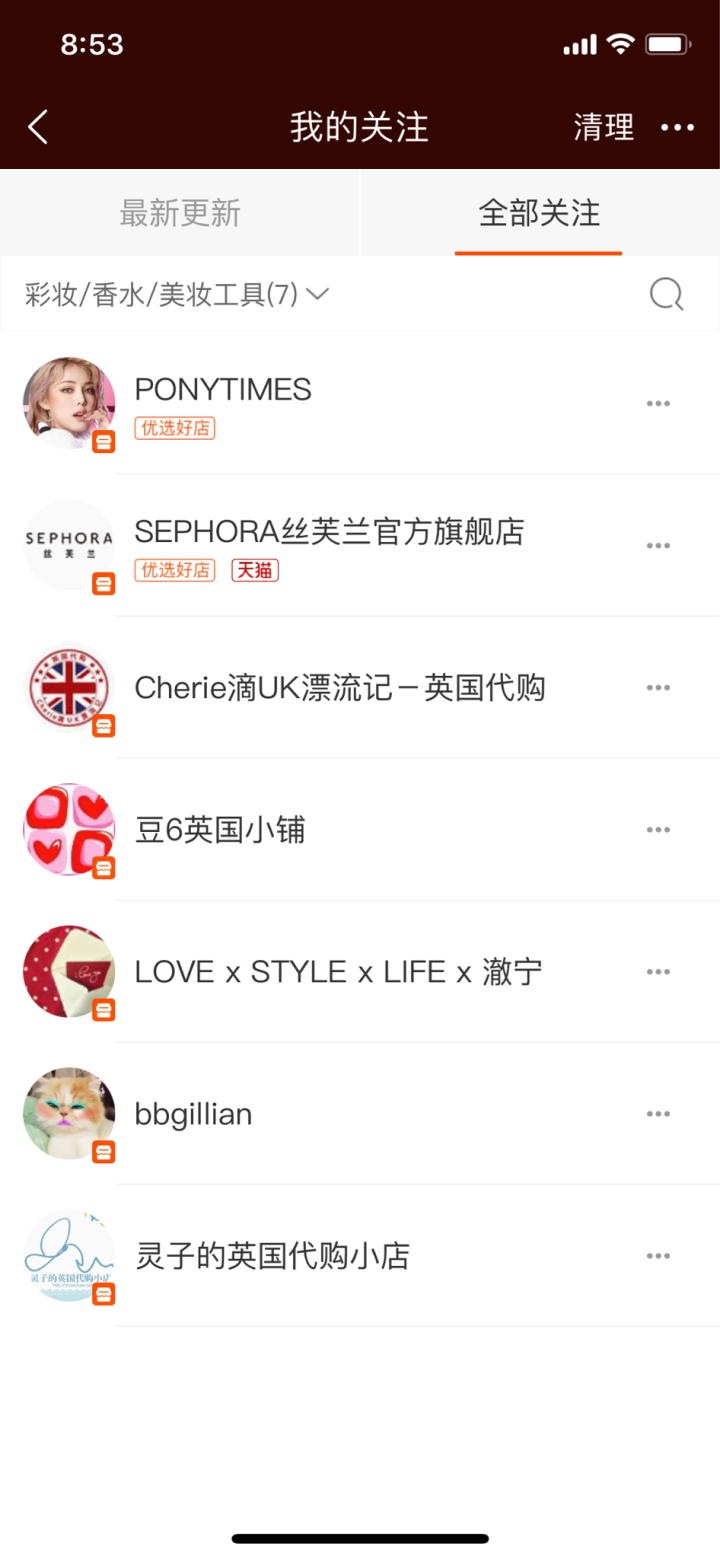
Task: Open the PONYTIMES shop
Action: tap(223, 390)
